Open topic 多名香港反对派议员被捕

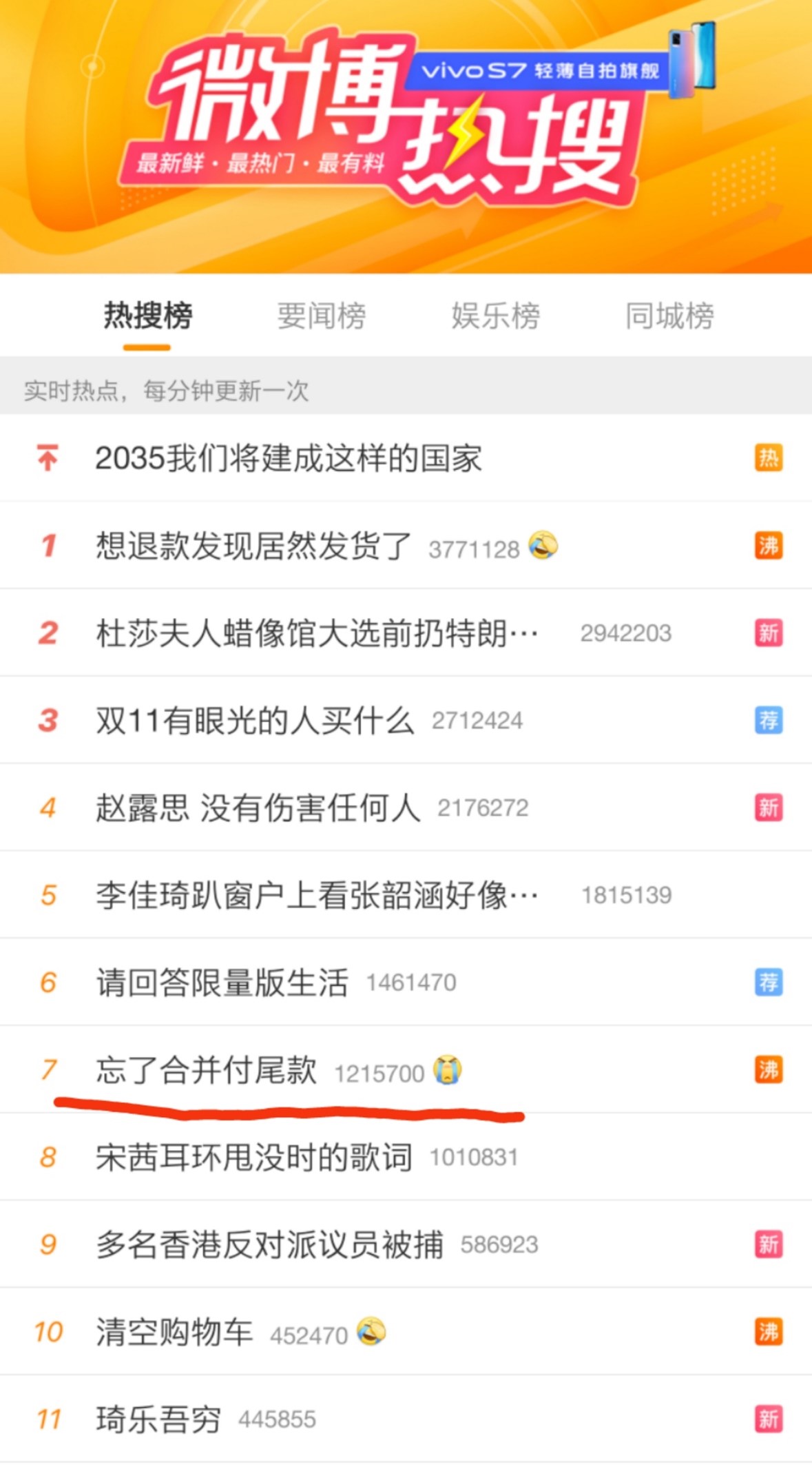(269, 1244)
